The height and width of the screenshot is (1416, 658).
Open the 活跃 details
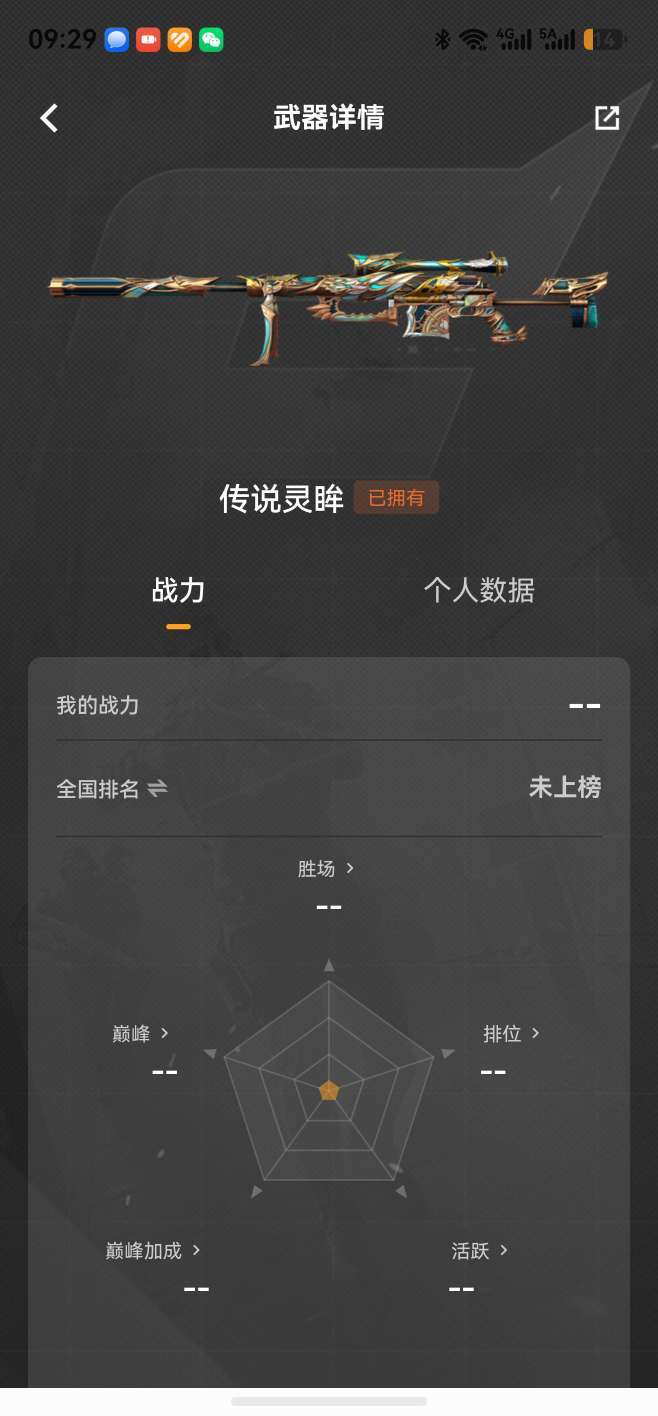[480, 1250]
